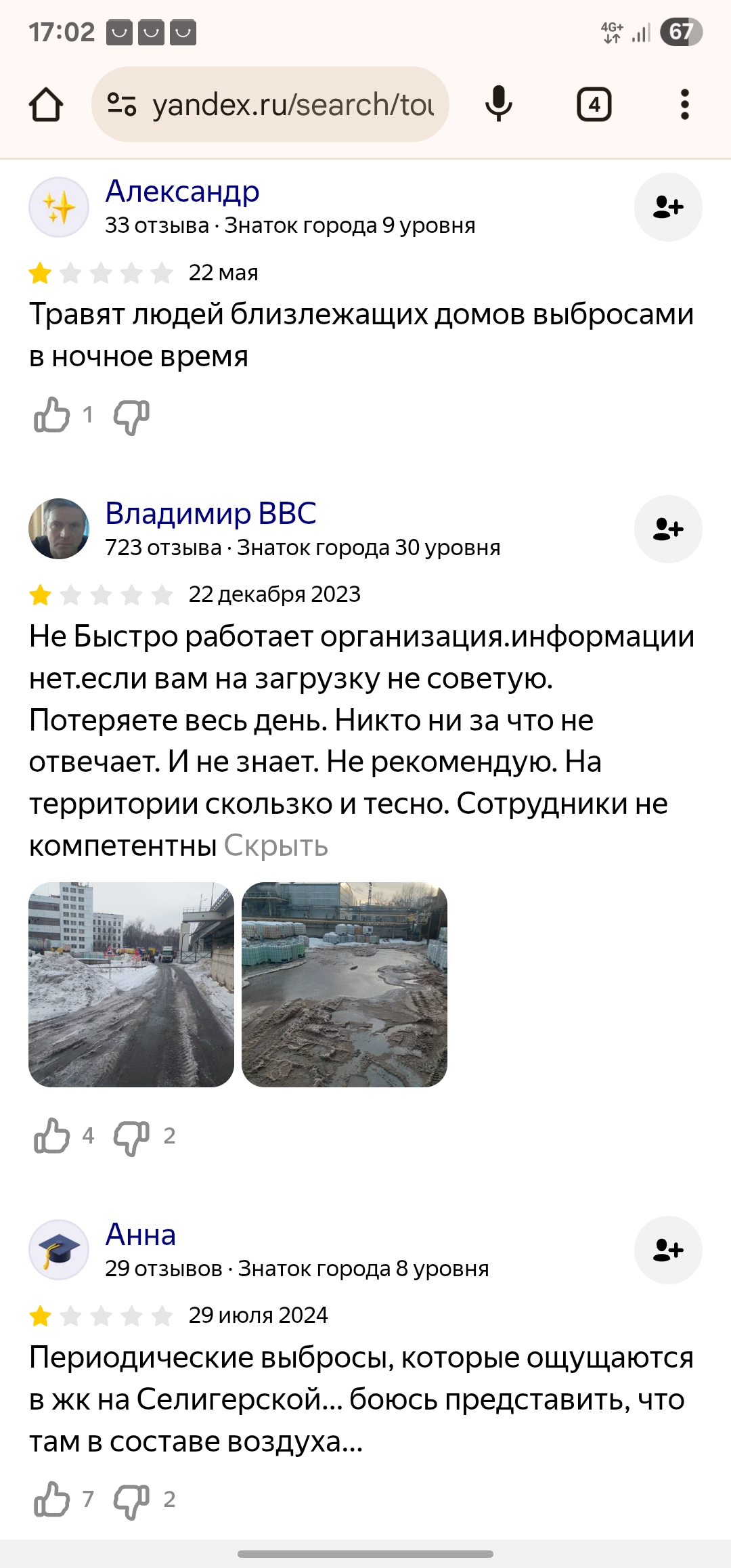Subscribe to reviewer Александр
The height and width of the screenshot is (1568, 731).
[x=668, y=207]
